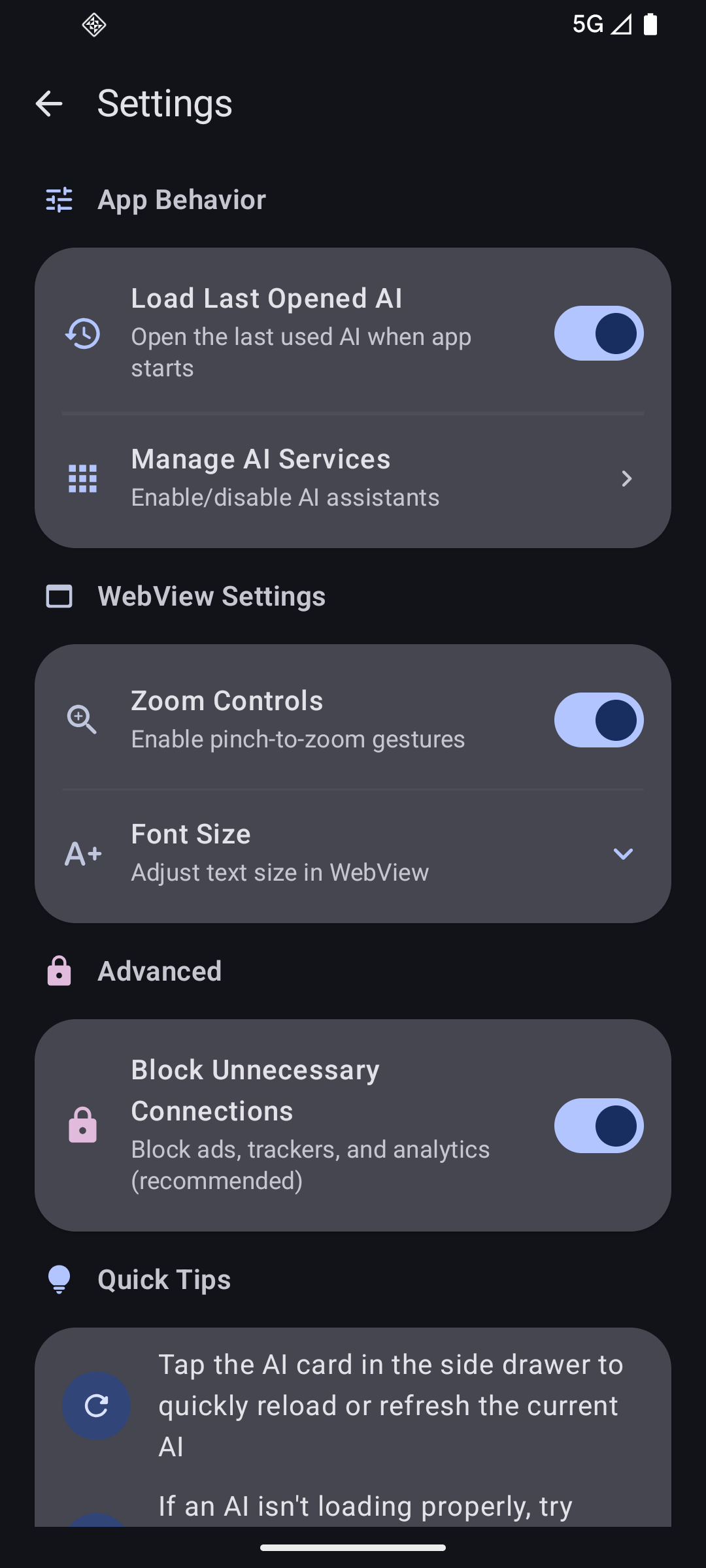Image resolution: width=706 pixels, height=1568 pixels.
Task: Go back from Settings
Action: pyautogui.click(x=49, y=103)
